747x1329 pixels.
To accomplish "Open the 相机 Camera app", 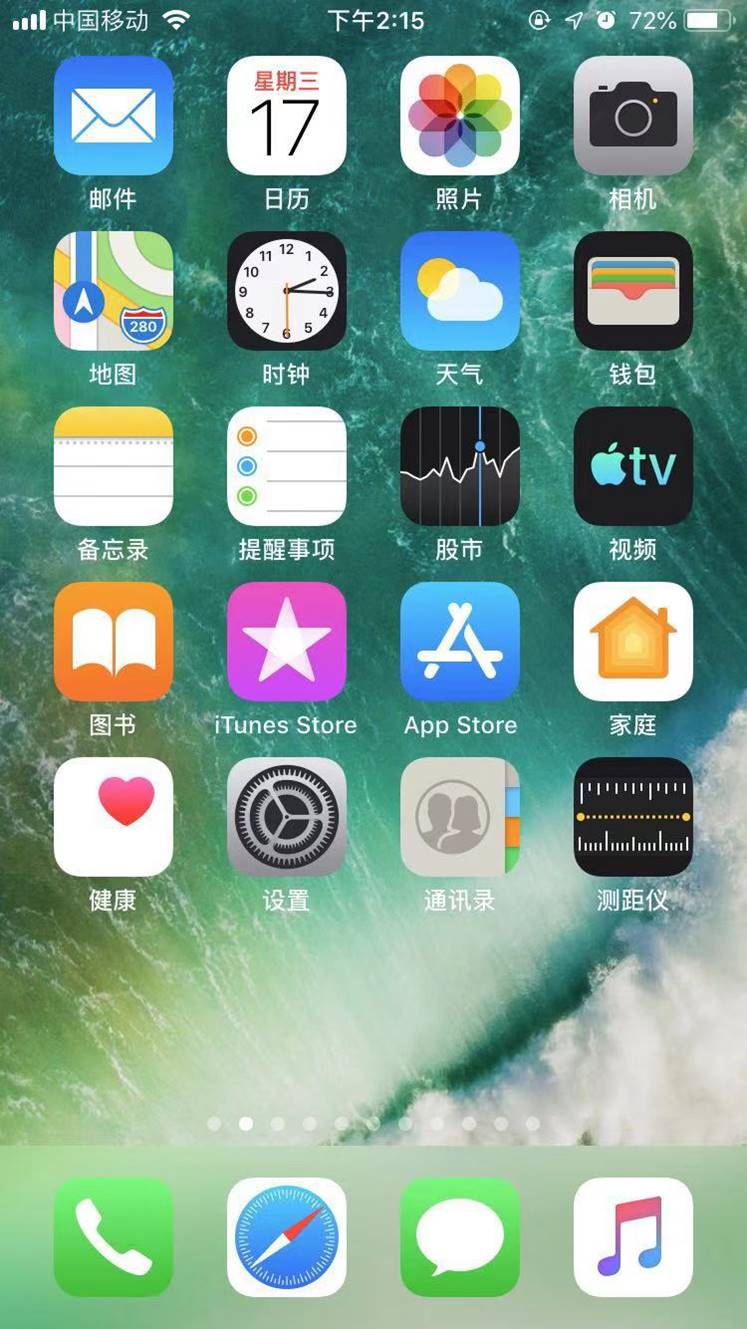I will 633,115.
